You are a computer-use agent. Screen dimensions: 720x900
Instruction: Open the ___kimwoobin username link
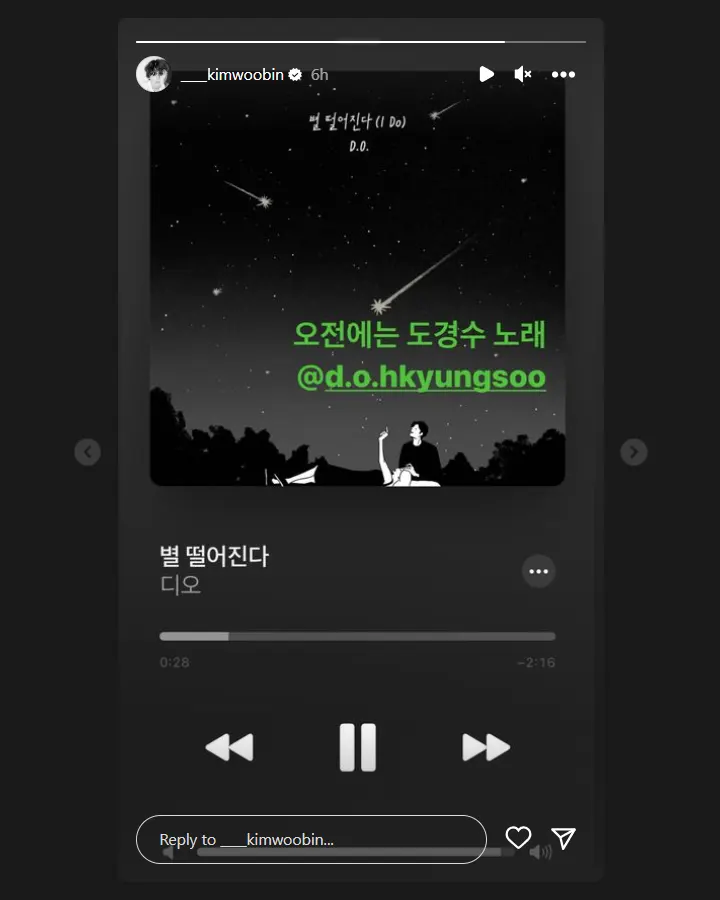tap(232, 74)
